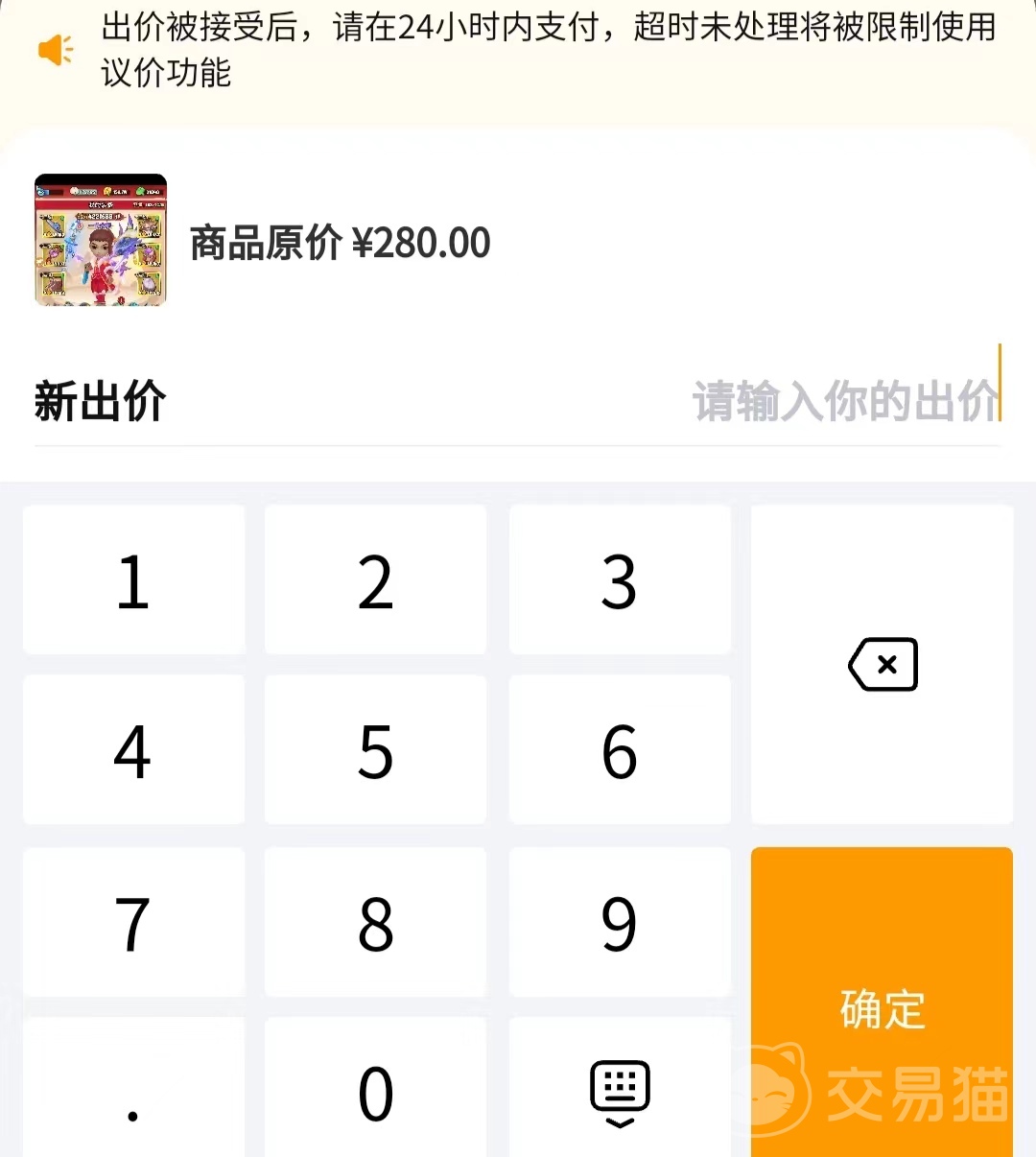The width and height of the screenshot is (1036, 1157).
Task: Insert a decimal point
Action: click(133, 1092)
